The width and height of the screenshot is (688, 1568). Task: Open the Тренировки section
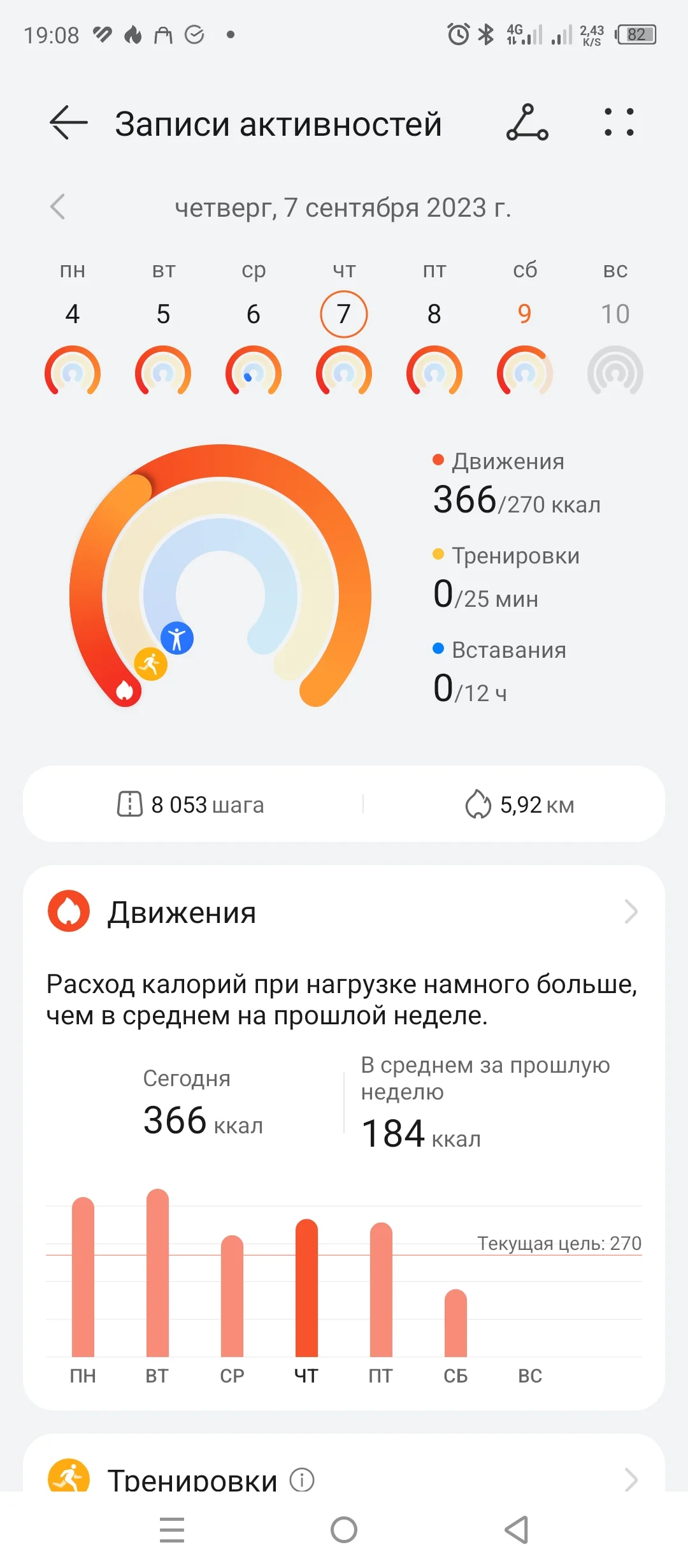(191, 1479)
